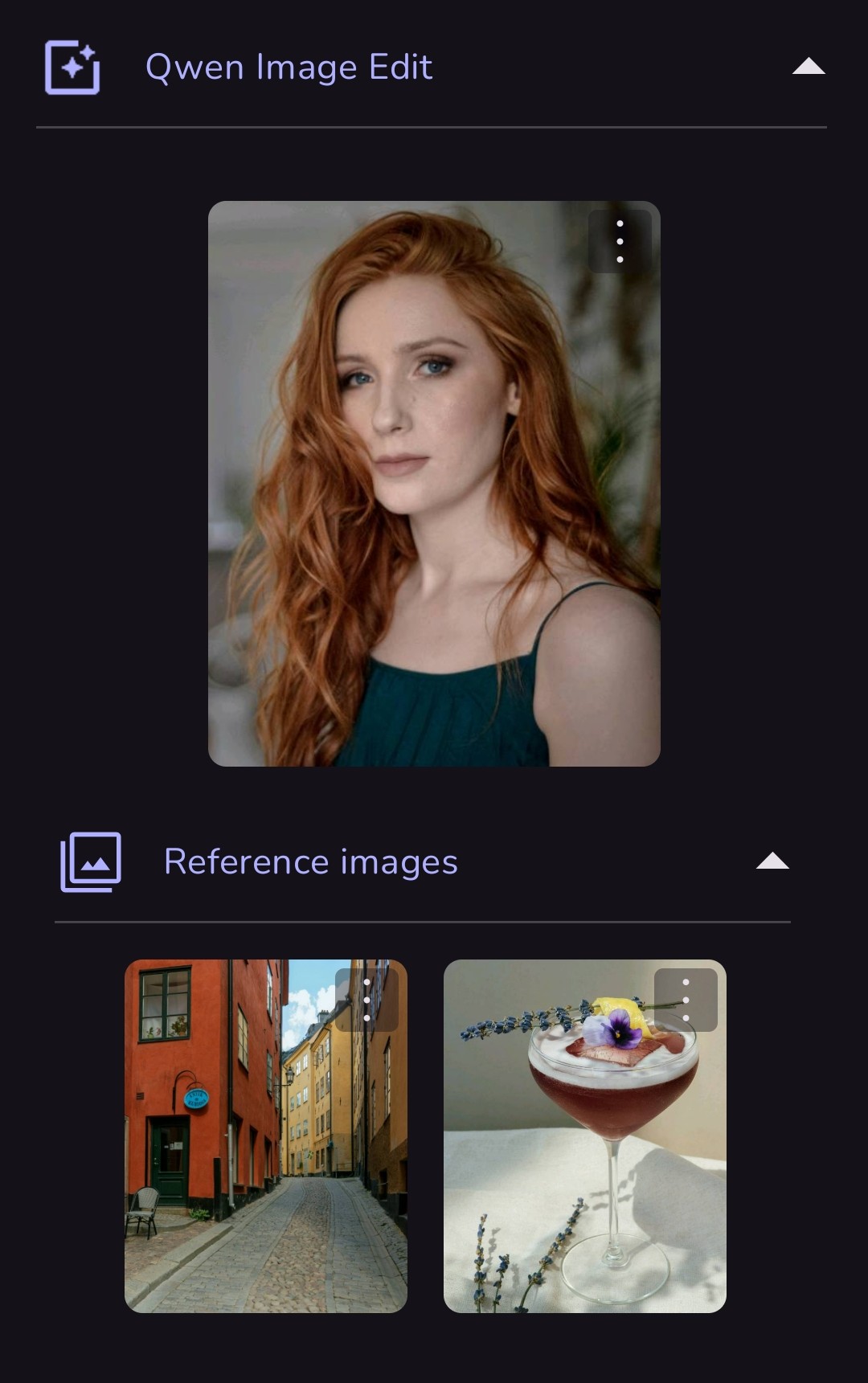Collapse the Qwen Image Edit section
Image resolution: width=868 pixels, height=1383 pixels.
point(808,68)
